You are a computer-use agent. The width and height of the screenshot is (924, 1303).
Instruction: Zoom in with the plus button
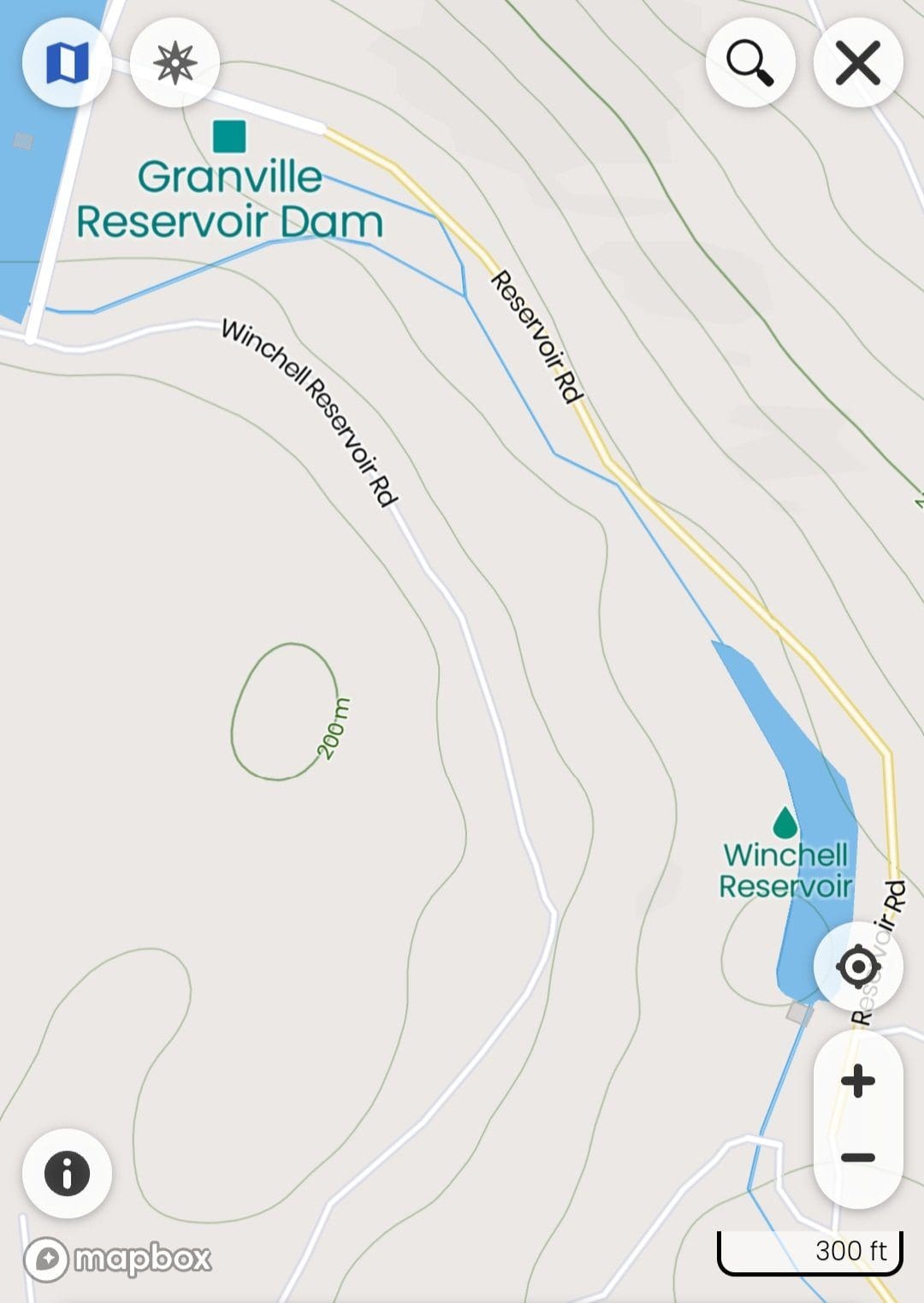[x=858, y=1081]
